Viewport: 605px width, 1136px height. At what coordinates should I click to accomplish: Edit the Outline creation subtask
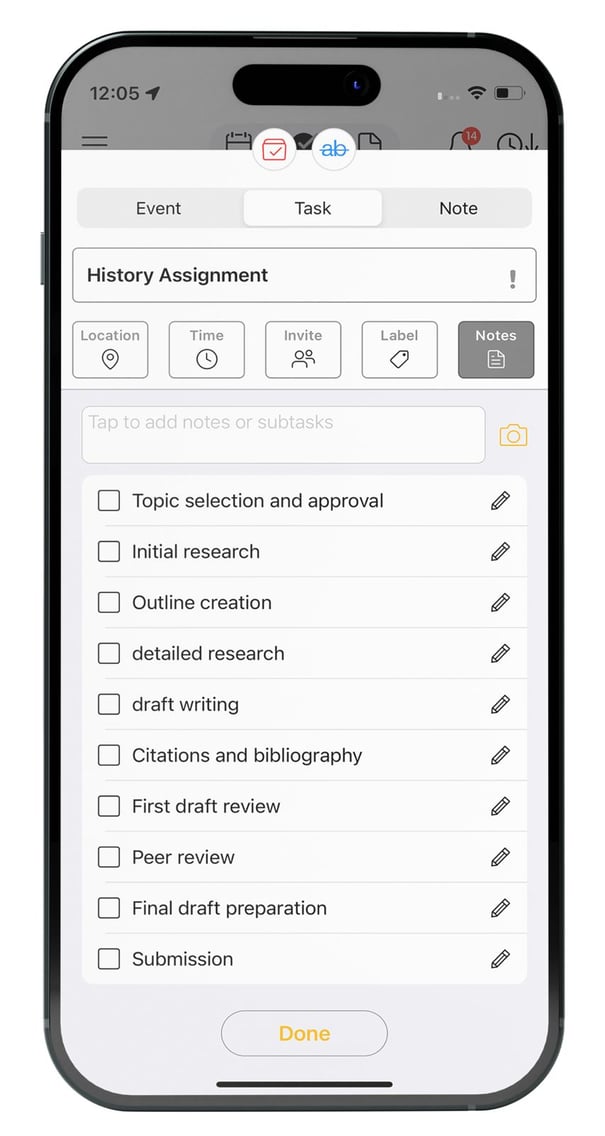point(501,603)
